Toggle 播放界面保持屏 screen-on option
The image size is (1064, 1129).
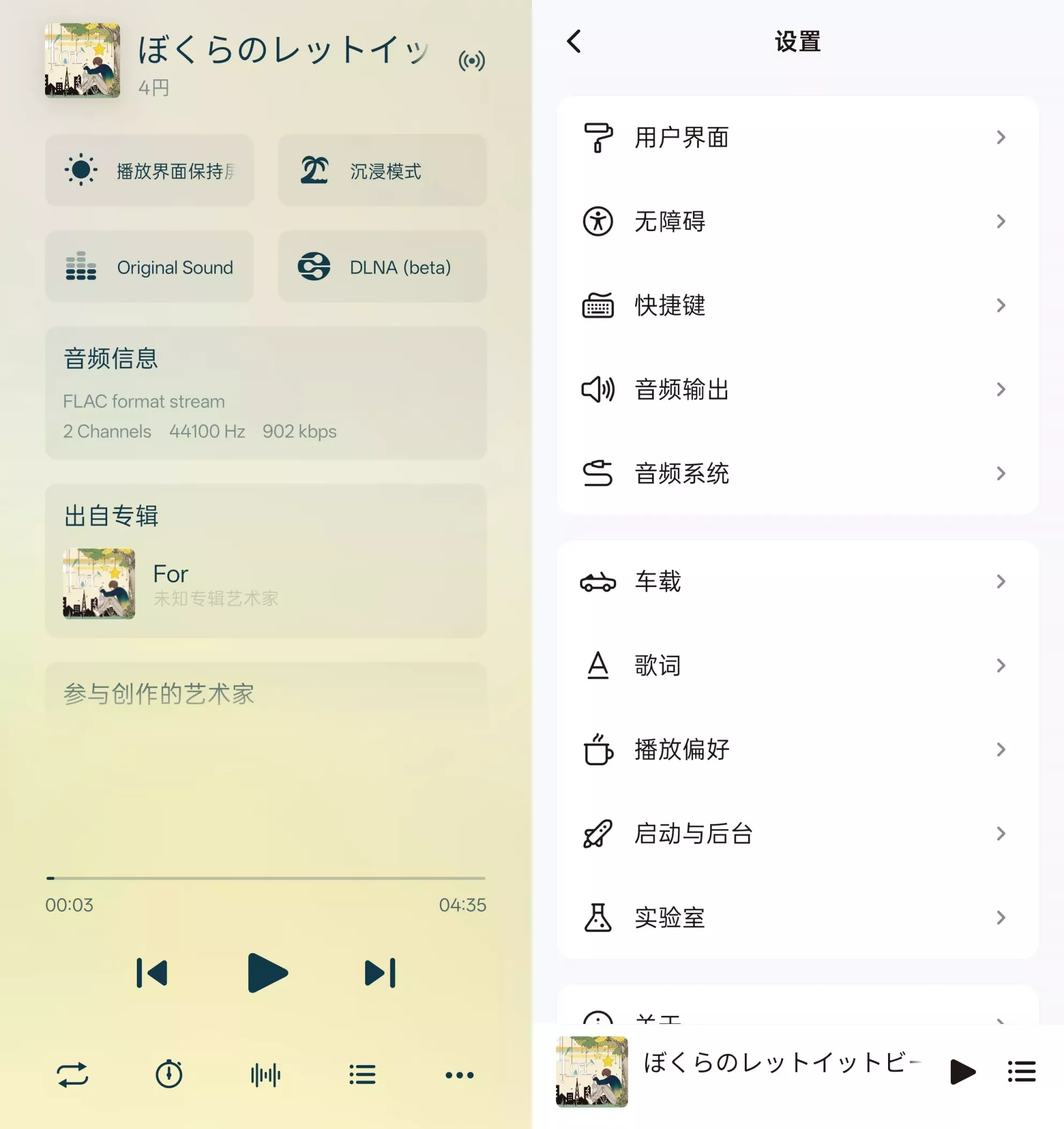pos(150,170)
